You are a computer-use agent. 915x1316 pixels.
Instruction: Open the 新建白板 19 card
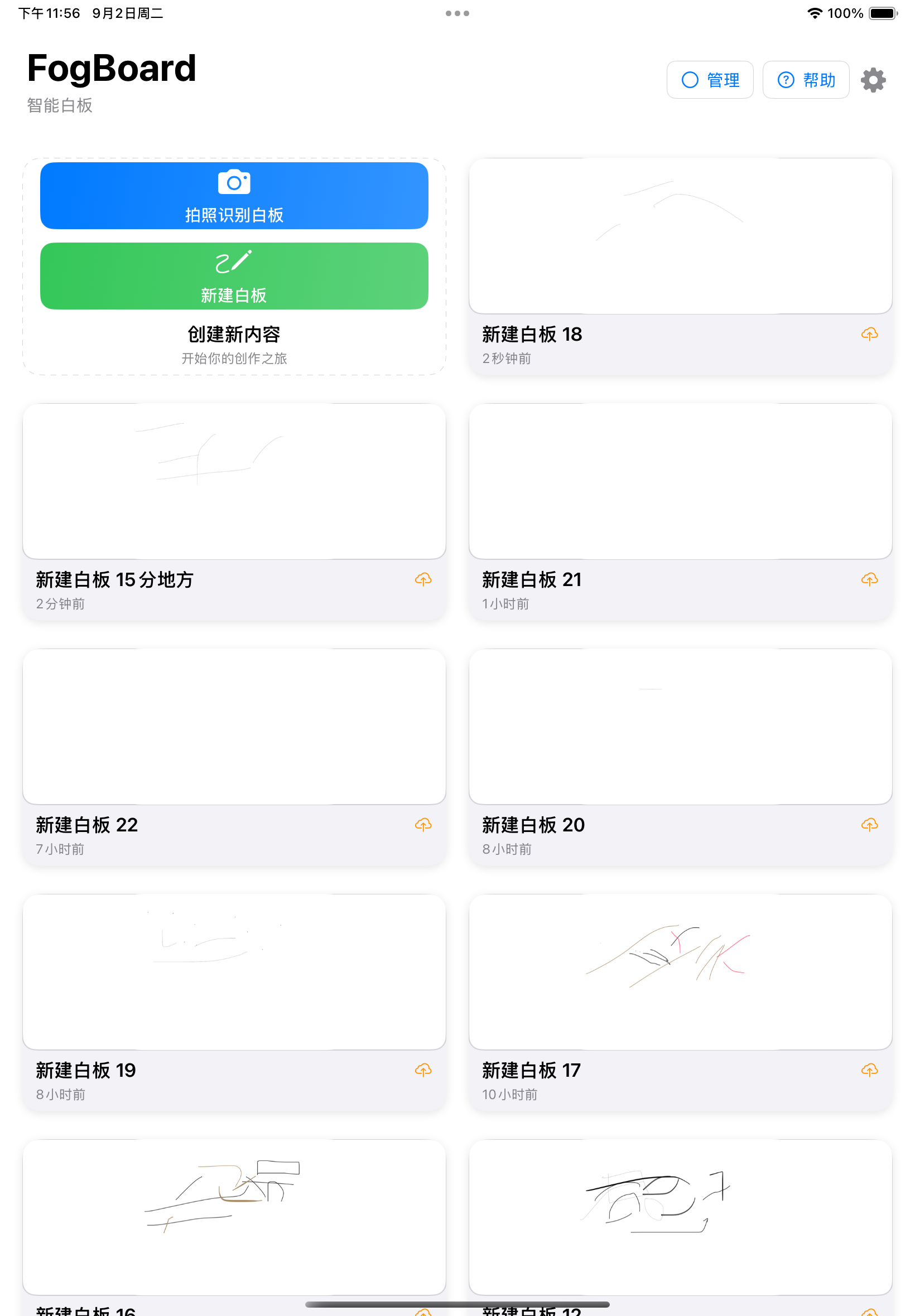(234, 972)
